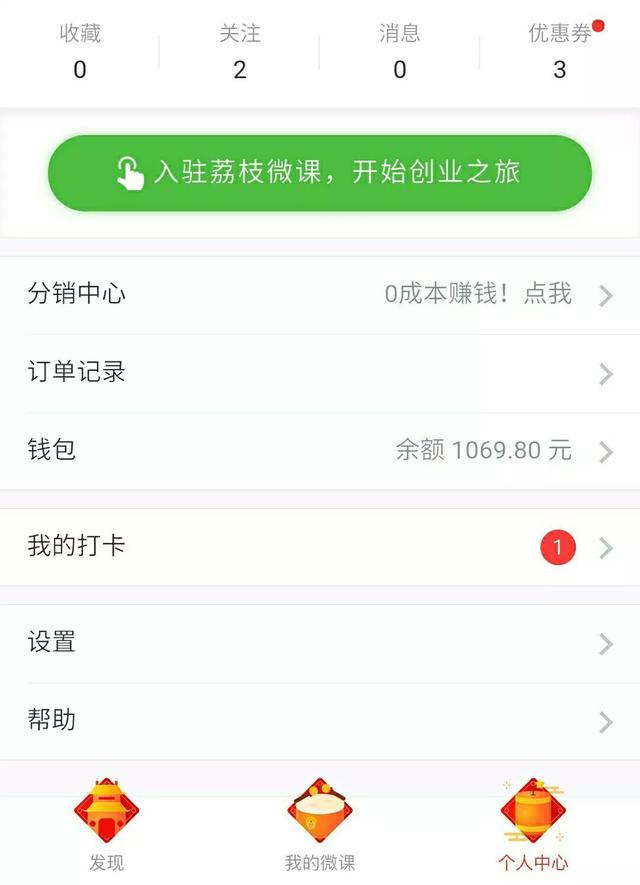Go to 设置 settings
Screen dimensions: 640x885
point(320,642)
